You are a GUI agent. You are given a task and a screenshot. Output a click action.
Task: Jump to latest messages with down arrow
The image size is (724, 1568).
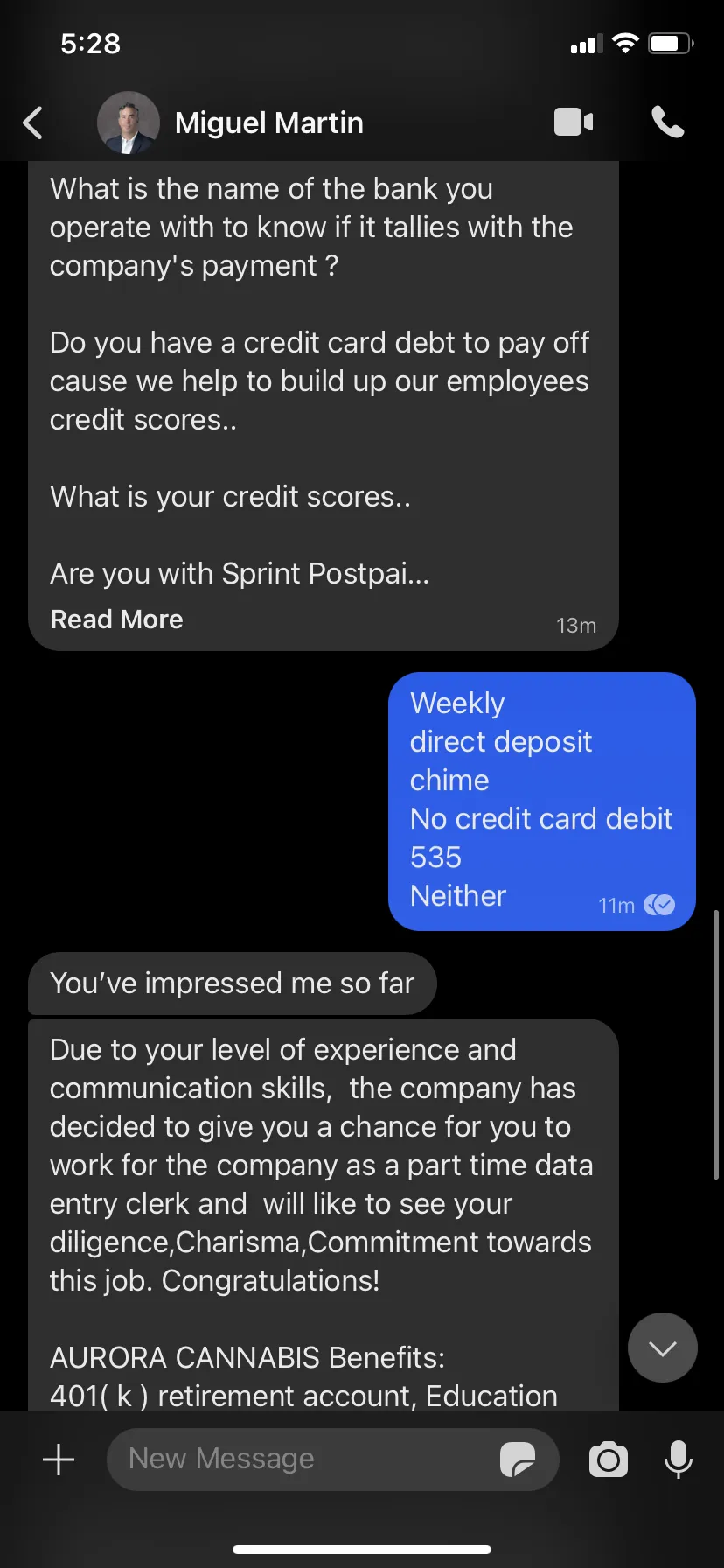click(663, 1347)
